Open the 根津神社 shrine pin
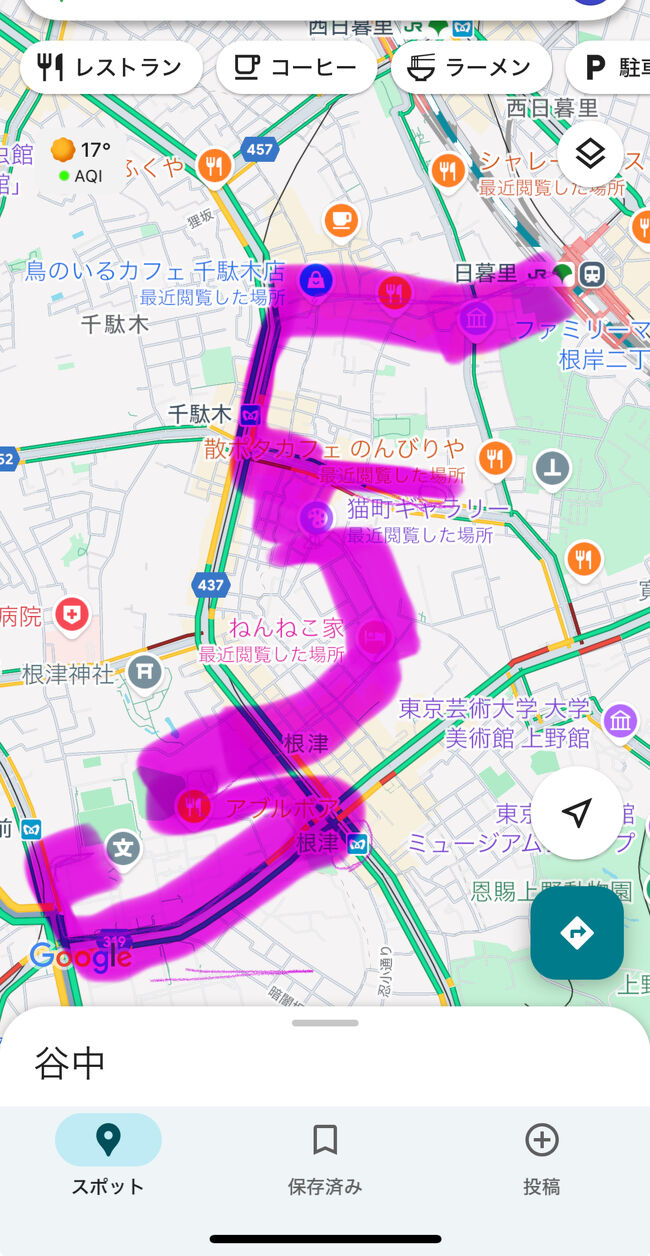650x1256 pixels. click(x=145, y=671)
